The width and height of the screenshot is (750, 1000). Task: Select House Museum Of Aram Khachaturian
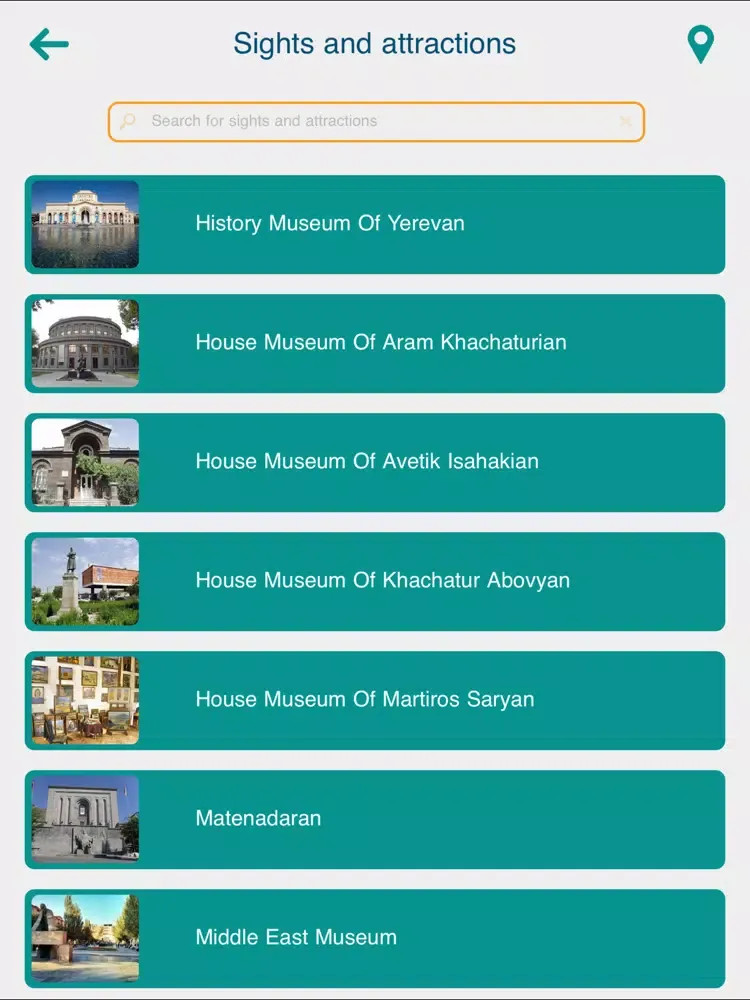pos(375,343)
